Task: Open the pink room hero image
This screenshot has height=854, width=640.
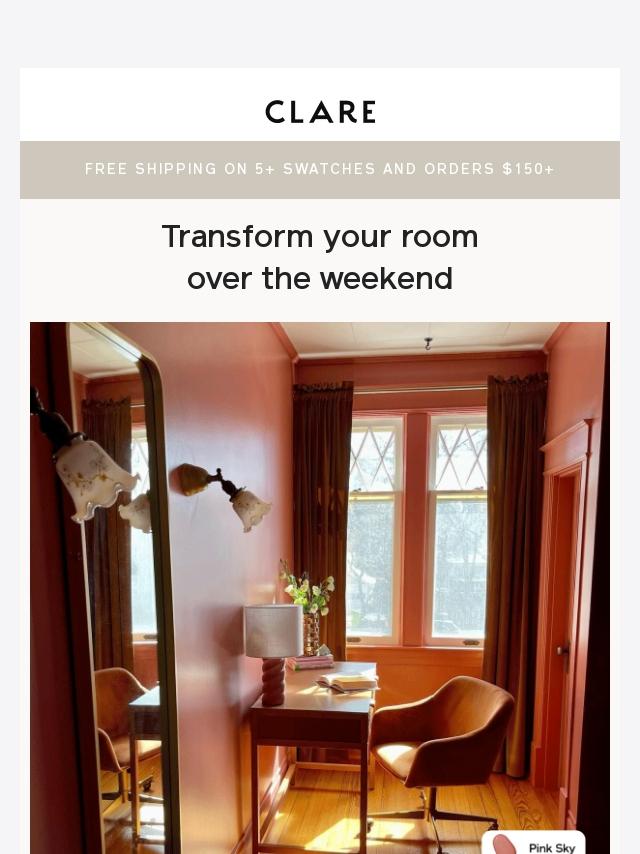Action: tap(320, 588)
